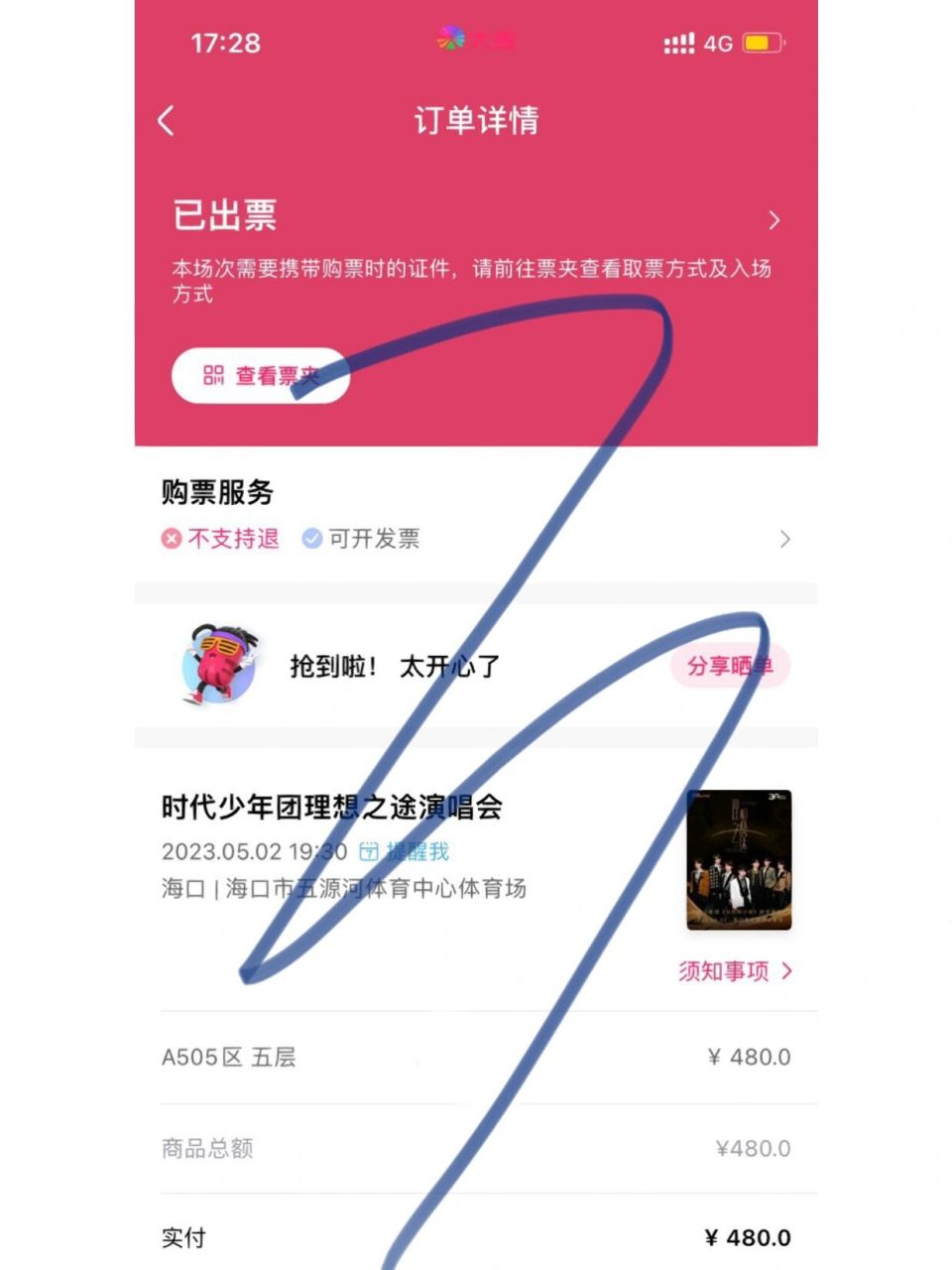The height and width of the screenshot is (1270, 952).
Task: Open 购票服务 details using the chevron
Action: pos(786,539)
